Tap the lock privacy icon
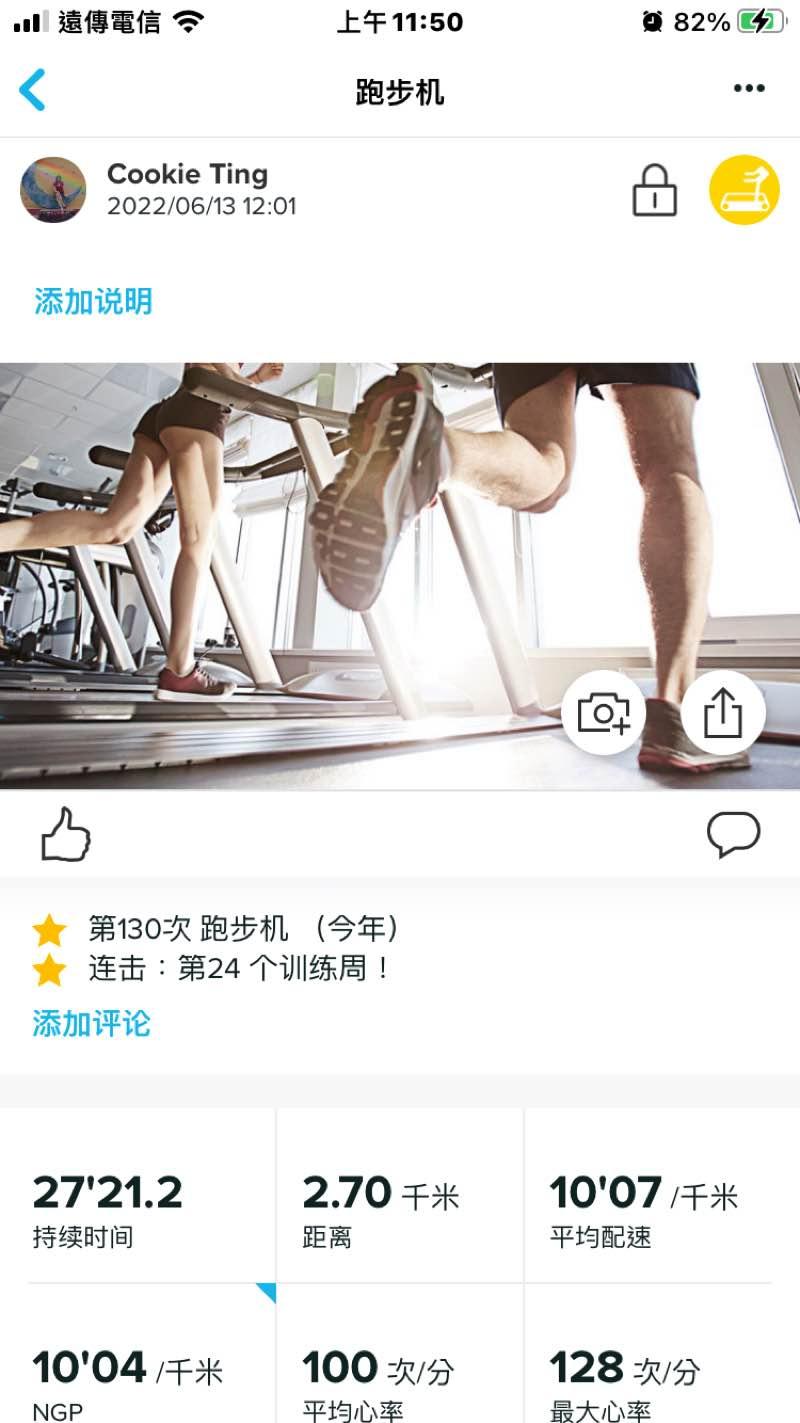 [654, 190]
